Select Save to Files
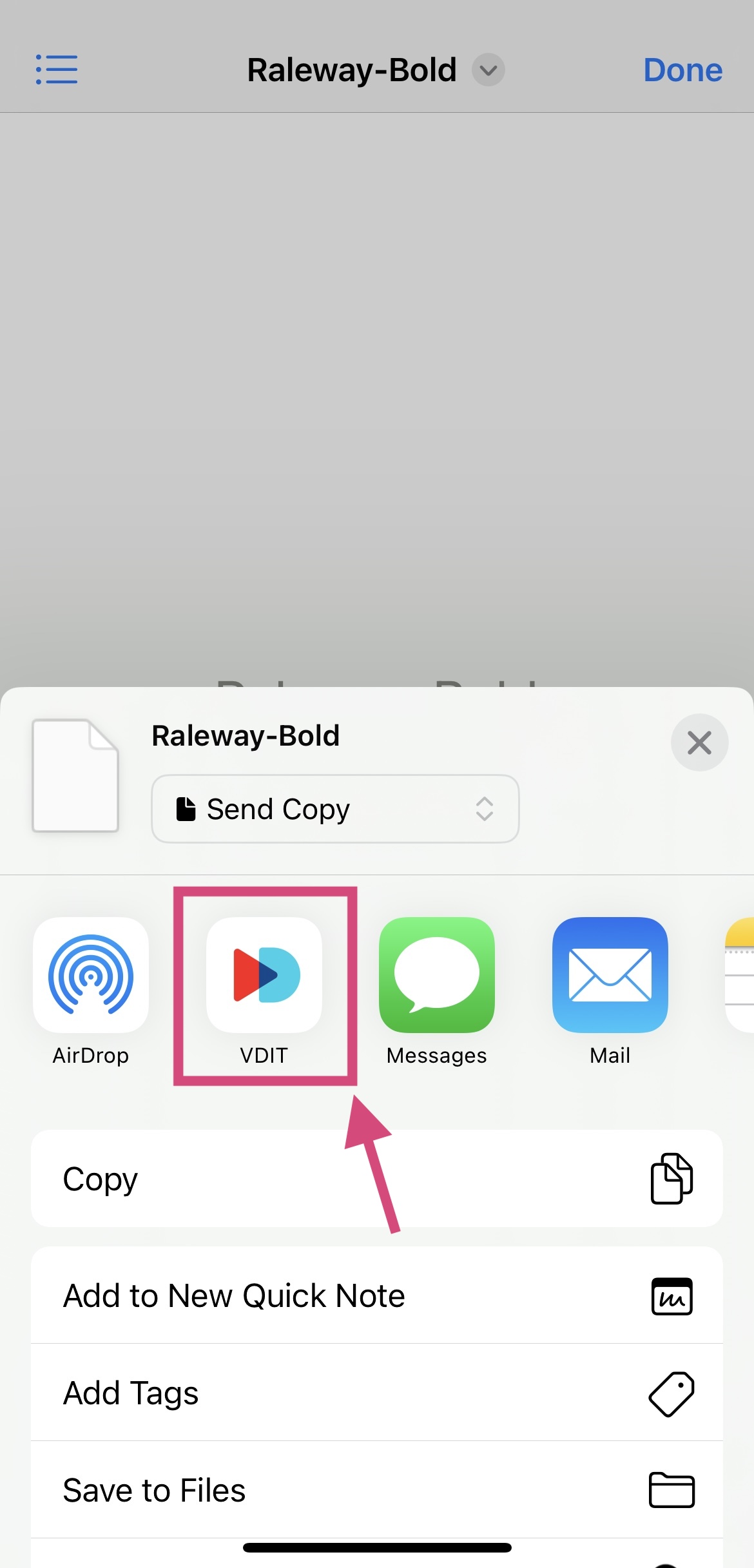This screenshot has width=754, height=1568. 376,1490
